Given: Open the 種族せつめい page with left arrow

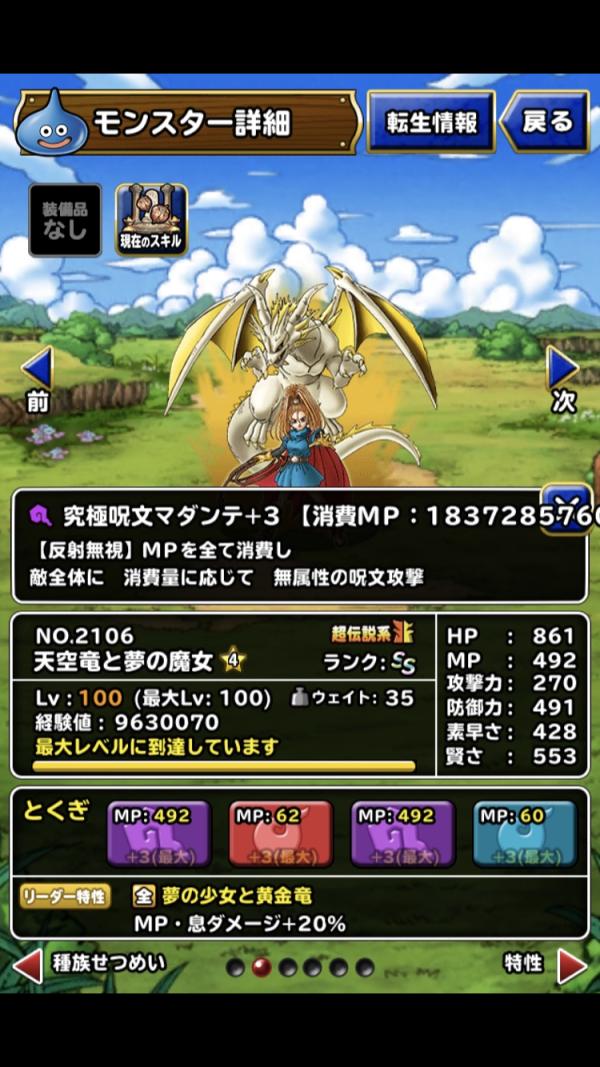Looking at the screenshot, I should [x=27, y=965].
